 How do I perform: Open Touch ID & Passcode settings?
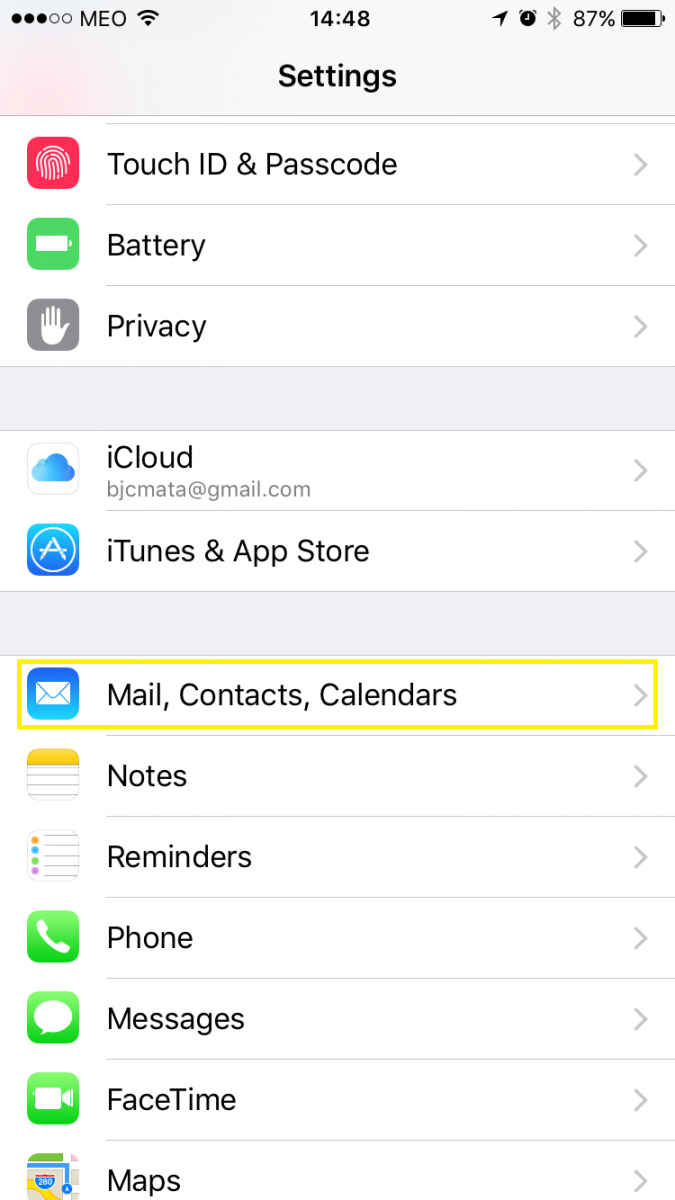point(252,165)
